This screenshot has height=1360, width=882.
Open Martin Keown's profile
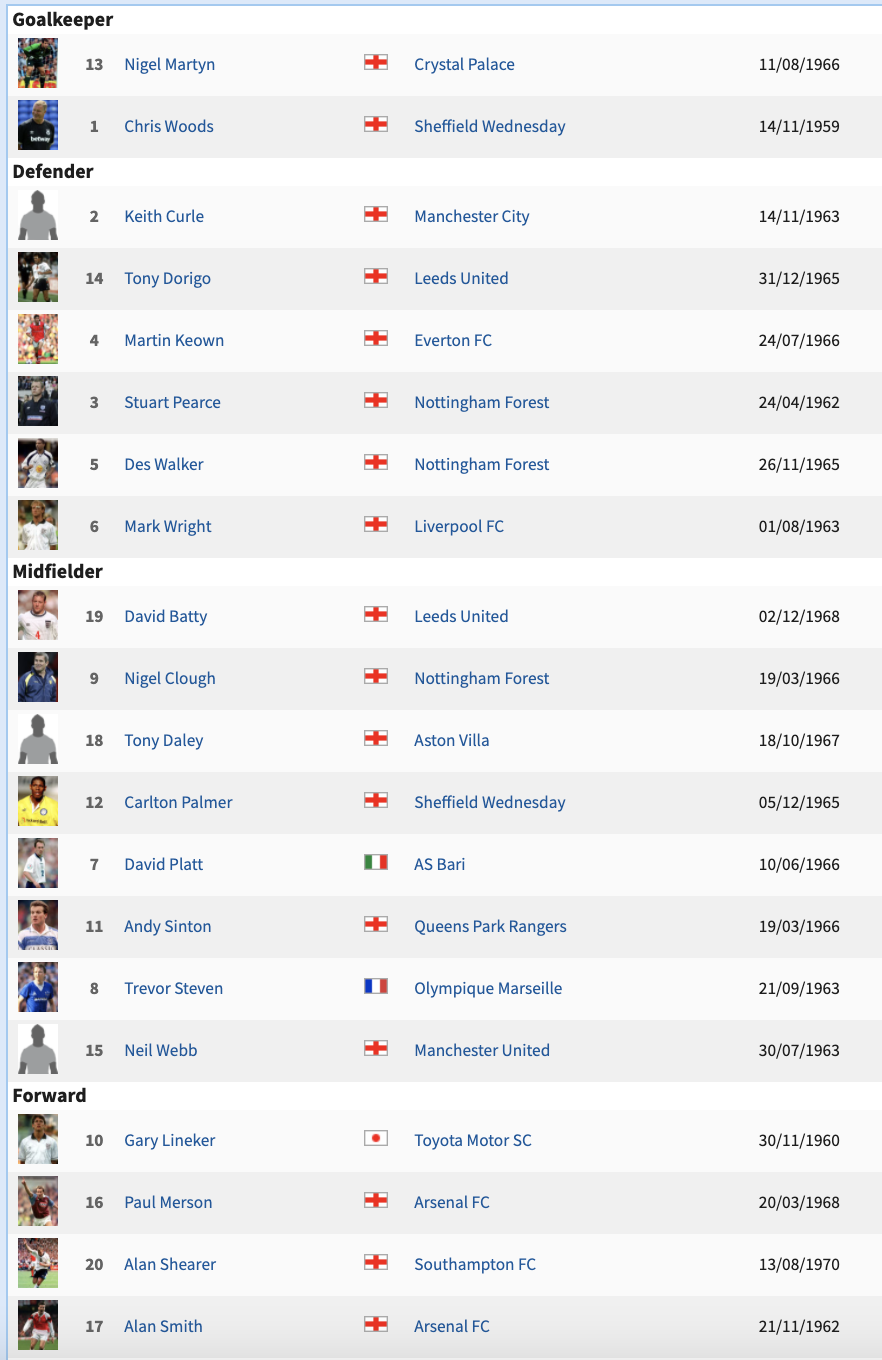173,340
